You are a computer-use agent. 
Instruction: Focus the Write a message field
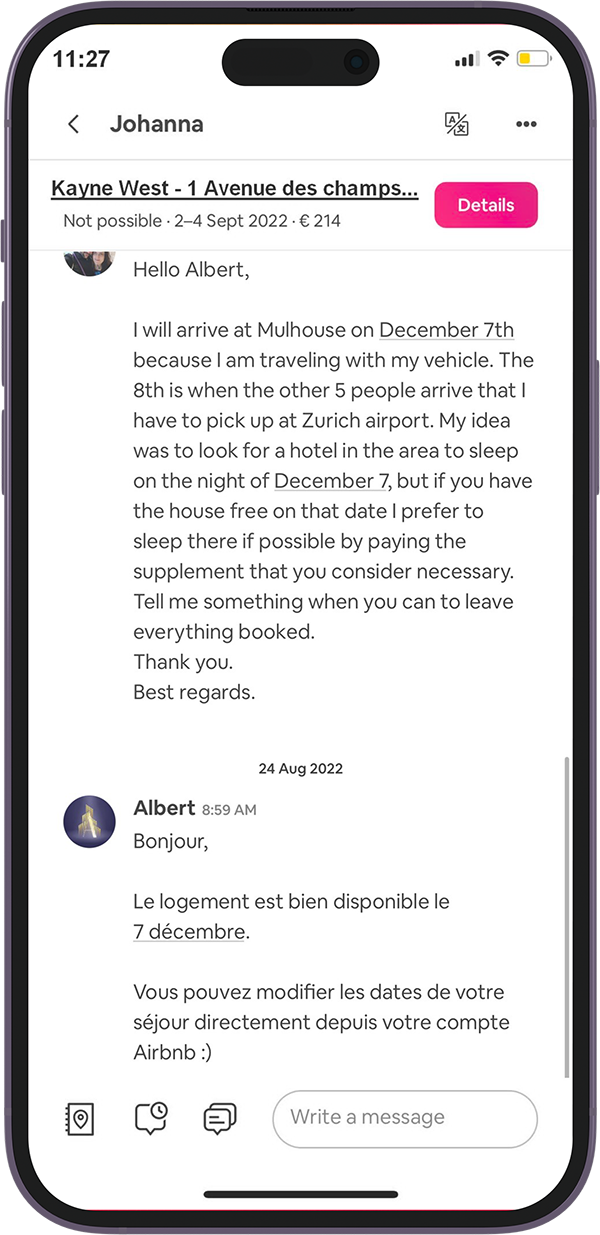404,1118
